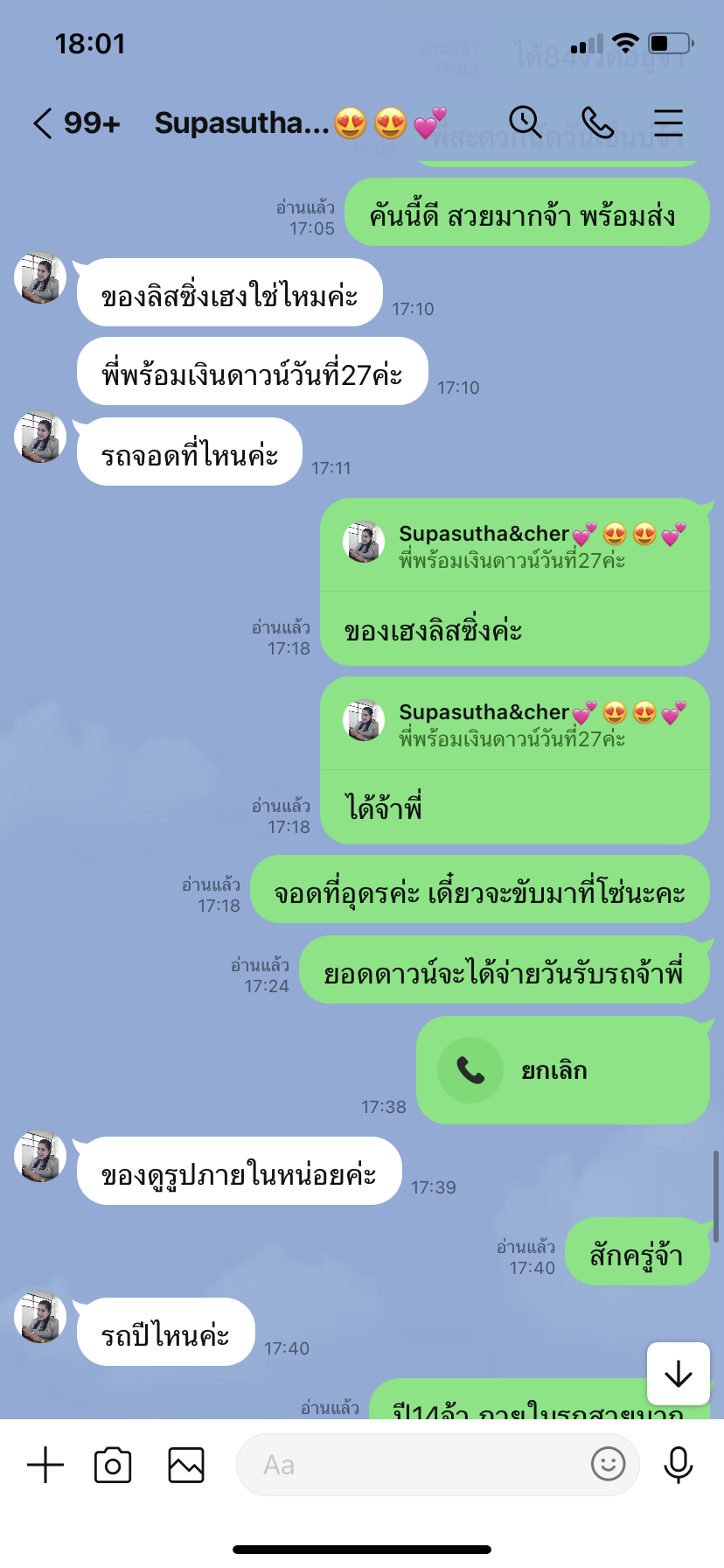
Task: Open quoted reply above ได้จ้าพี่
Action: tap(514, 724)
